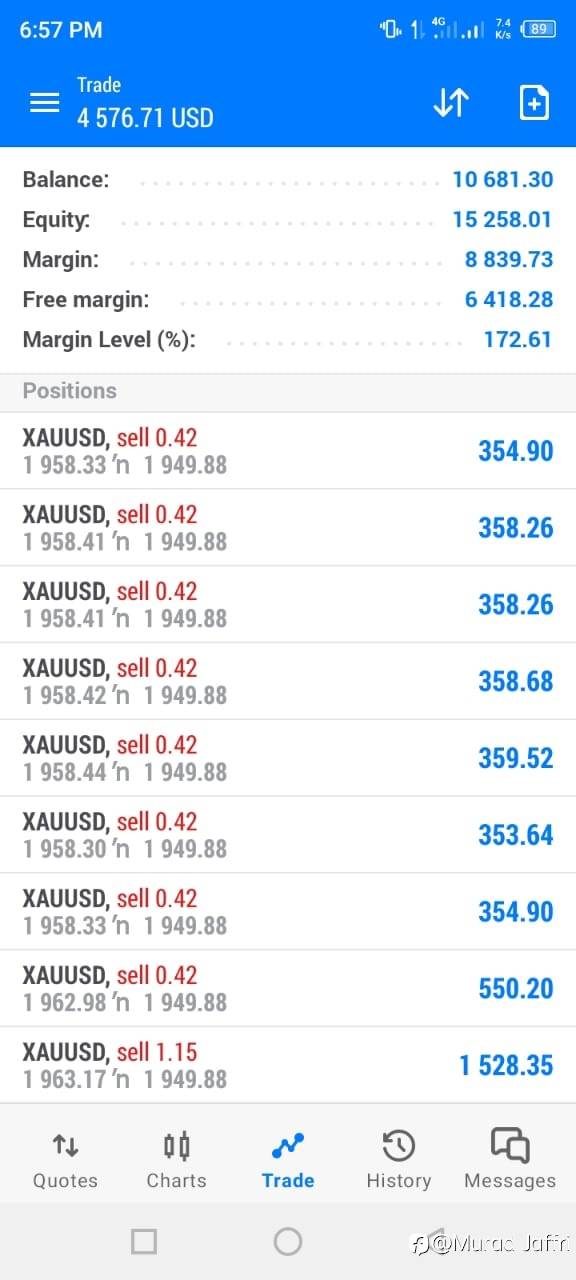Open the XAUUSD position with profit 359.52
The height and width of the screenshot is (1280, 576).
288,758
